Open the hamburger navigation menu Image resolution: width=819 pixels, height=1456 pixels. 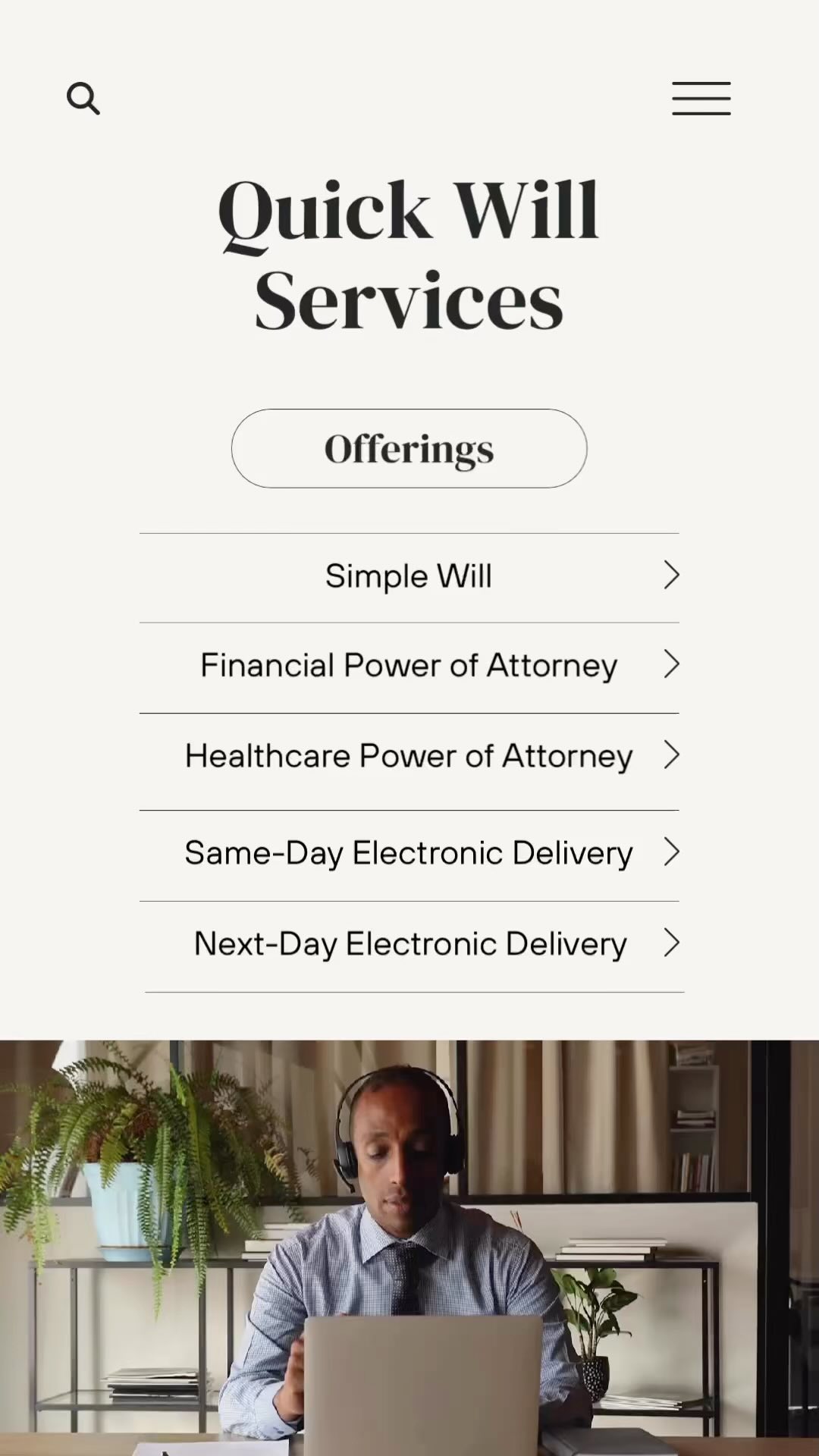(701, 98)
